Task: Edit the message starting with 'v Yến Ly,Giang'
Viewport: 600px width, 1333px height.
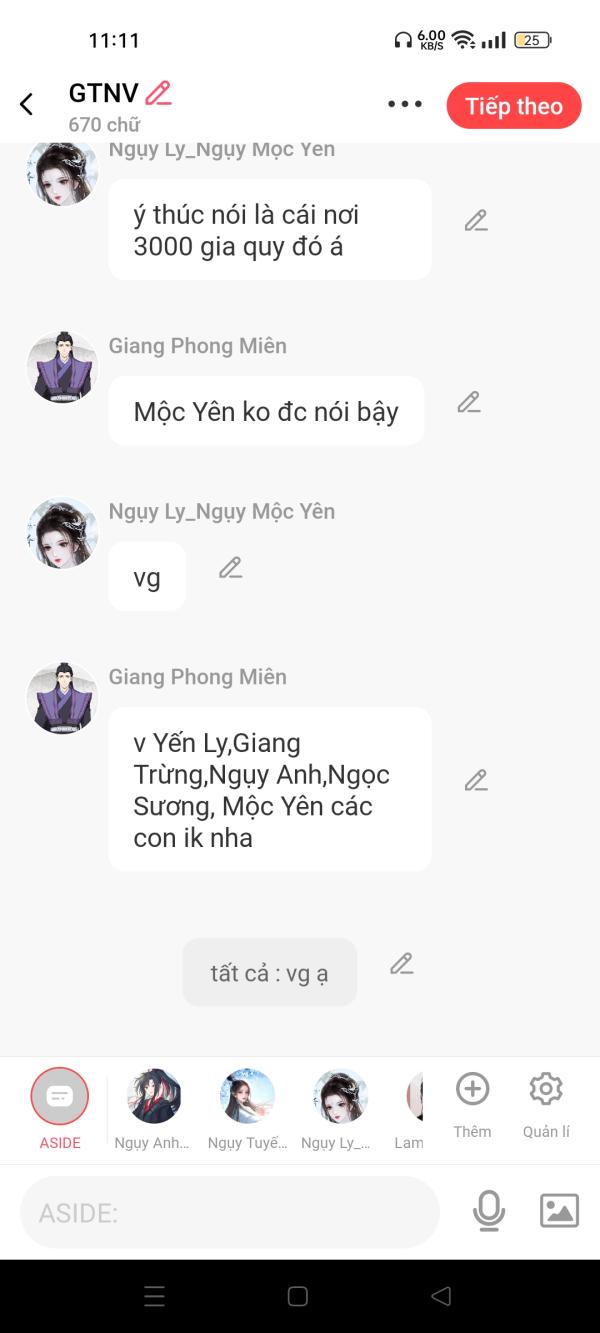Action: 476,780
